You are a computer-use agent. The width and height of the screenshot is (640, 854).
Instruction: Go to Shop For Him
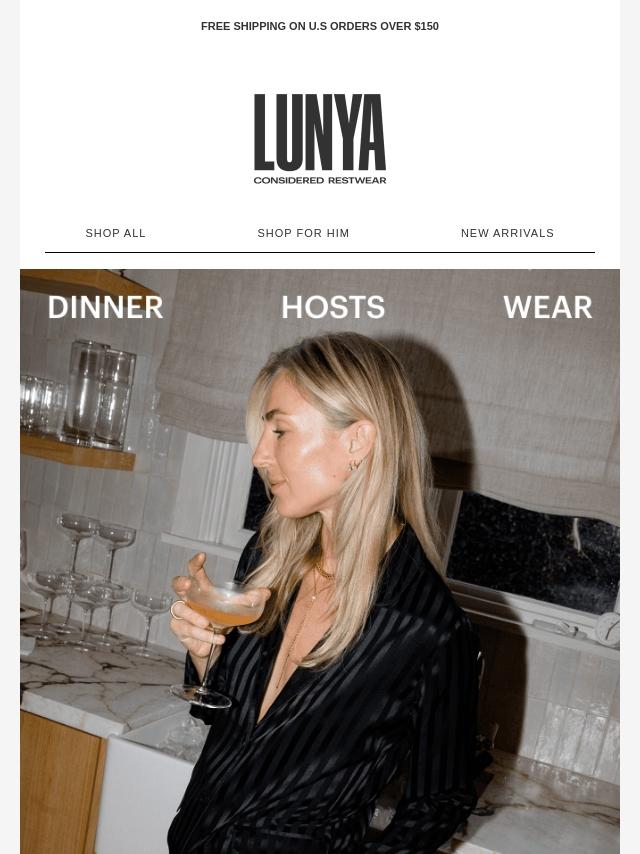pos(303,233)
